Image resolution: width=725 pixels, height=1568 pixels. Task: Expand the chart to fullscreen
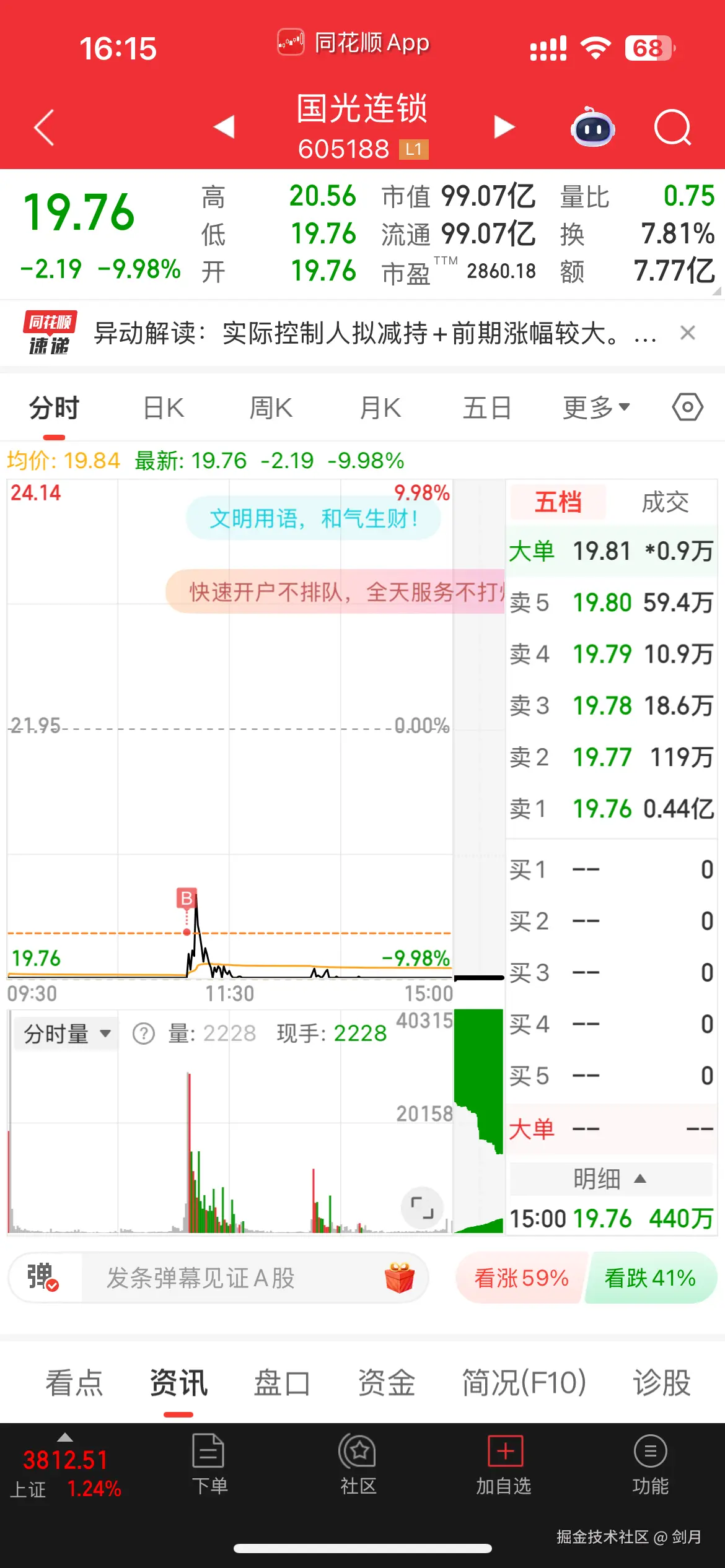pos(422,1208)
